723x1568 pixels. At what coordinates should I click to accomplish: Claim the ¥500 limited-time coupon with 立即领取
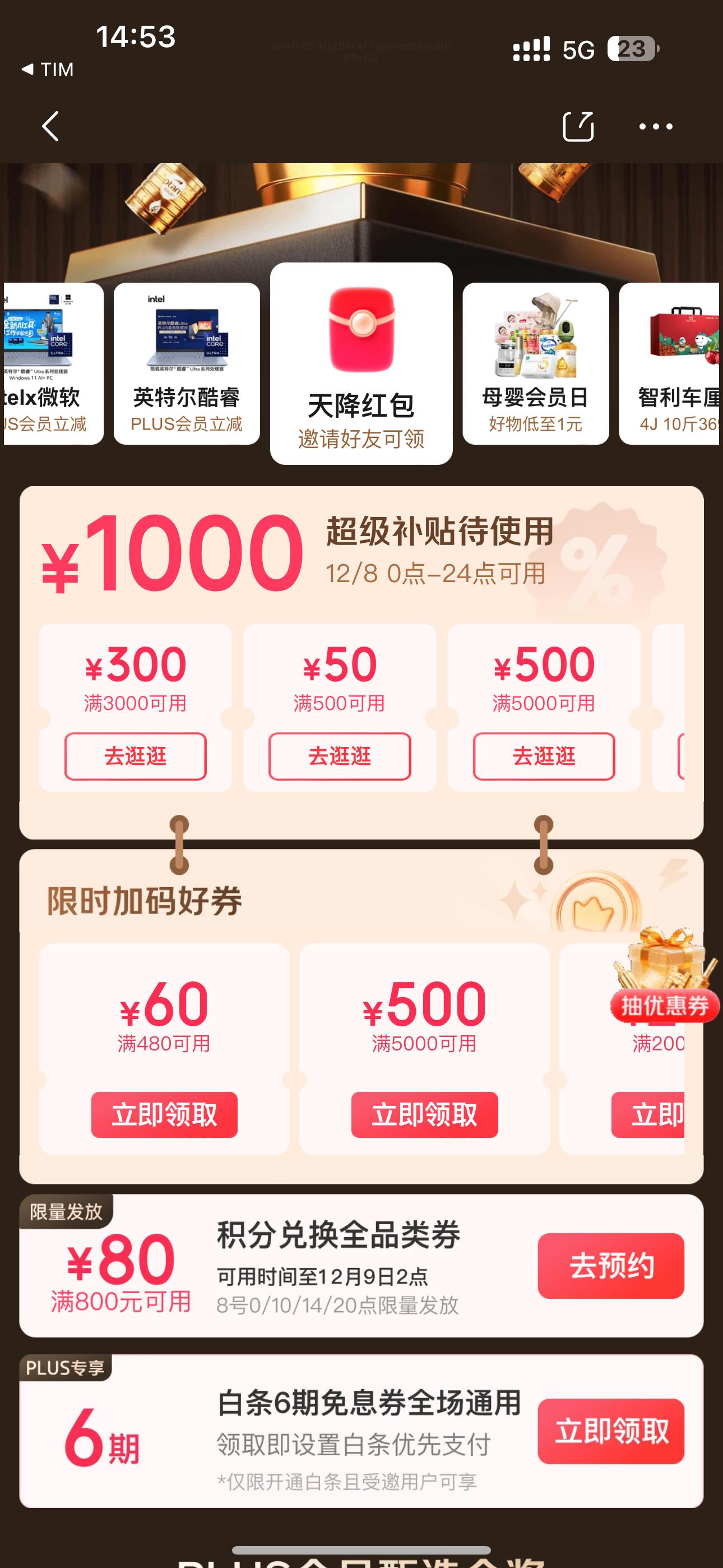(424, 1114)
